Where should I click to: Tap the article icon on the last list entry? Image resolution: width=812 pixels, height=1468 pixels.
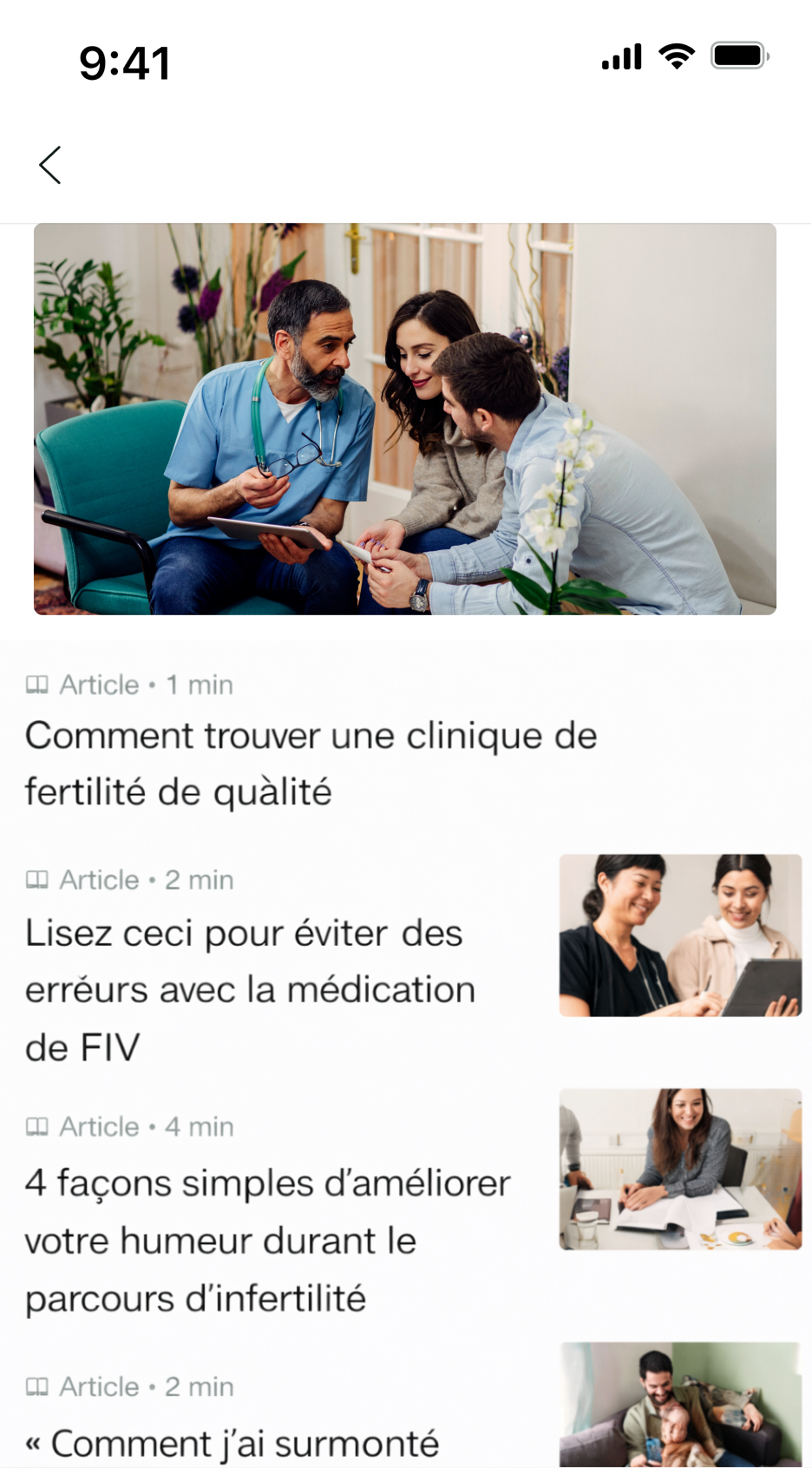(x=37, y=1386)
